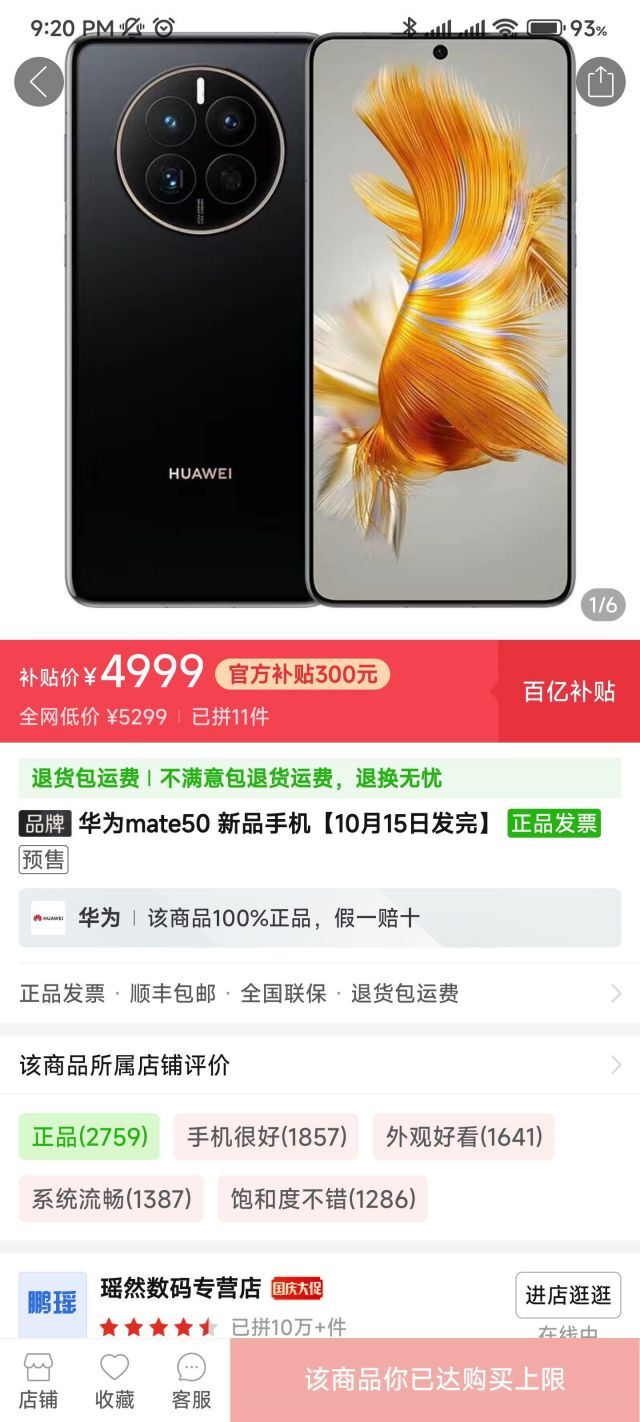Select the 手机很好(1857) review tag
Viewport: 640px width, 1422px height.
tap(266, 1137)
